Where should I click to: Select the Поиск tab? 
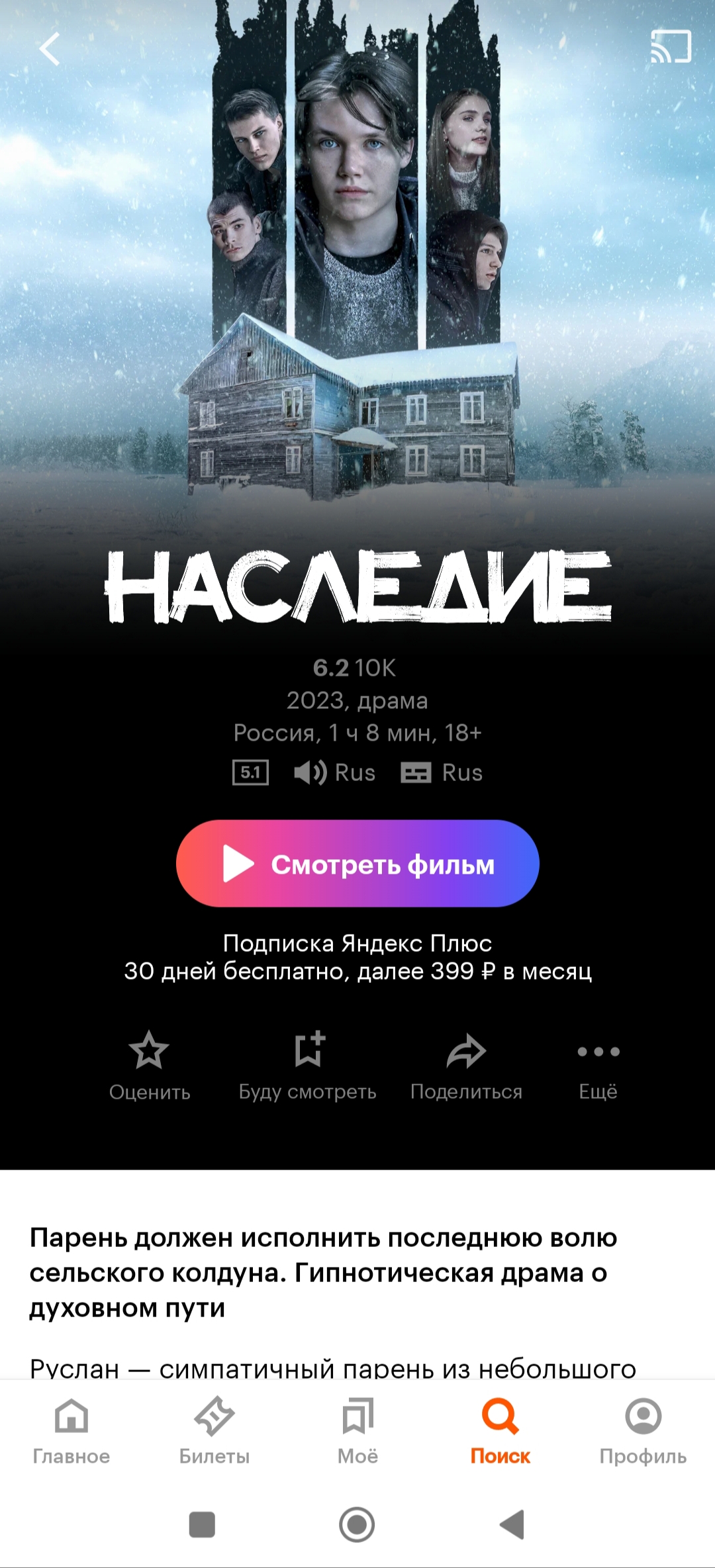coord(501,1432)
